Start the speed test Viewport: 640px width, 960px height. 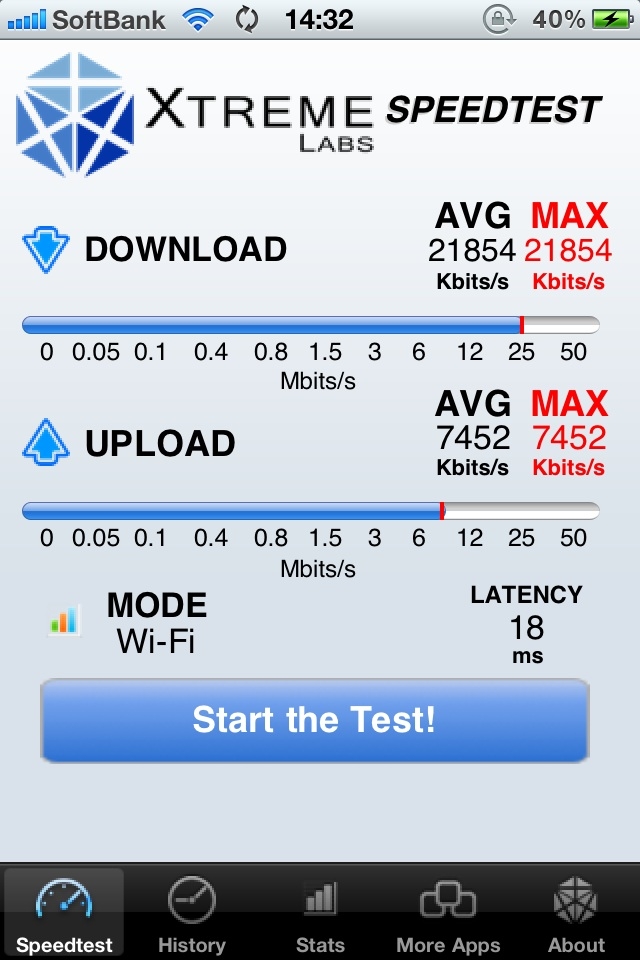coord(314,720)
